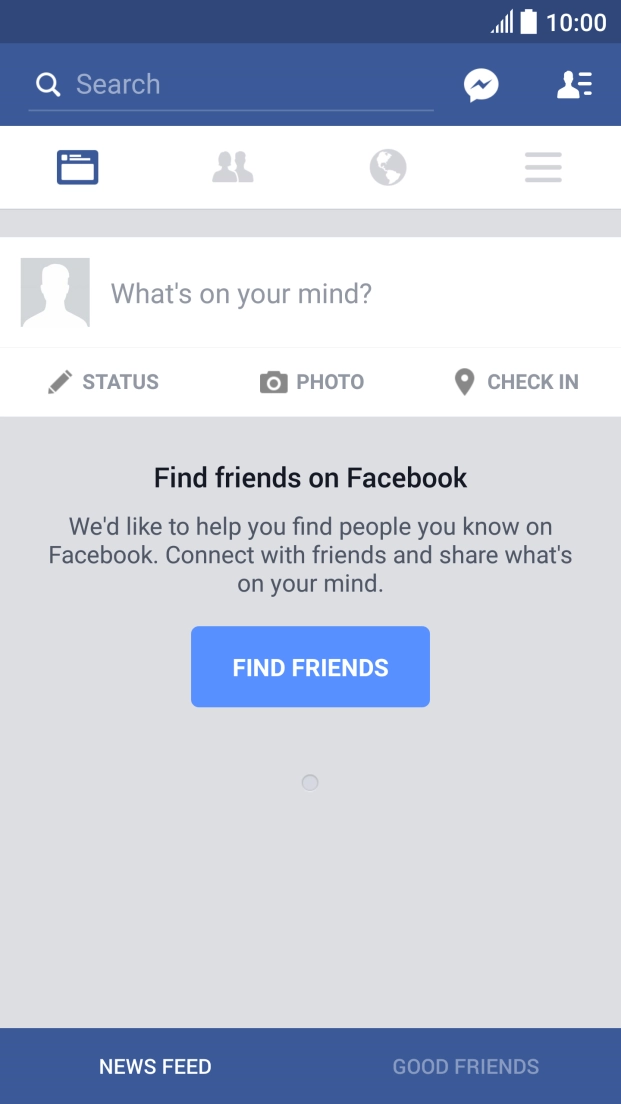Select the CHECK IN option

coord(516,382)
